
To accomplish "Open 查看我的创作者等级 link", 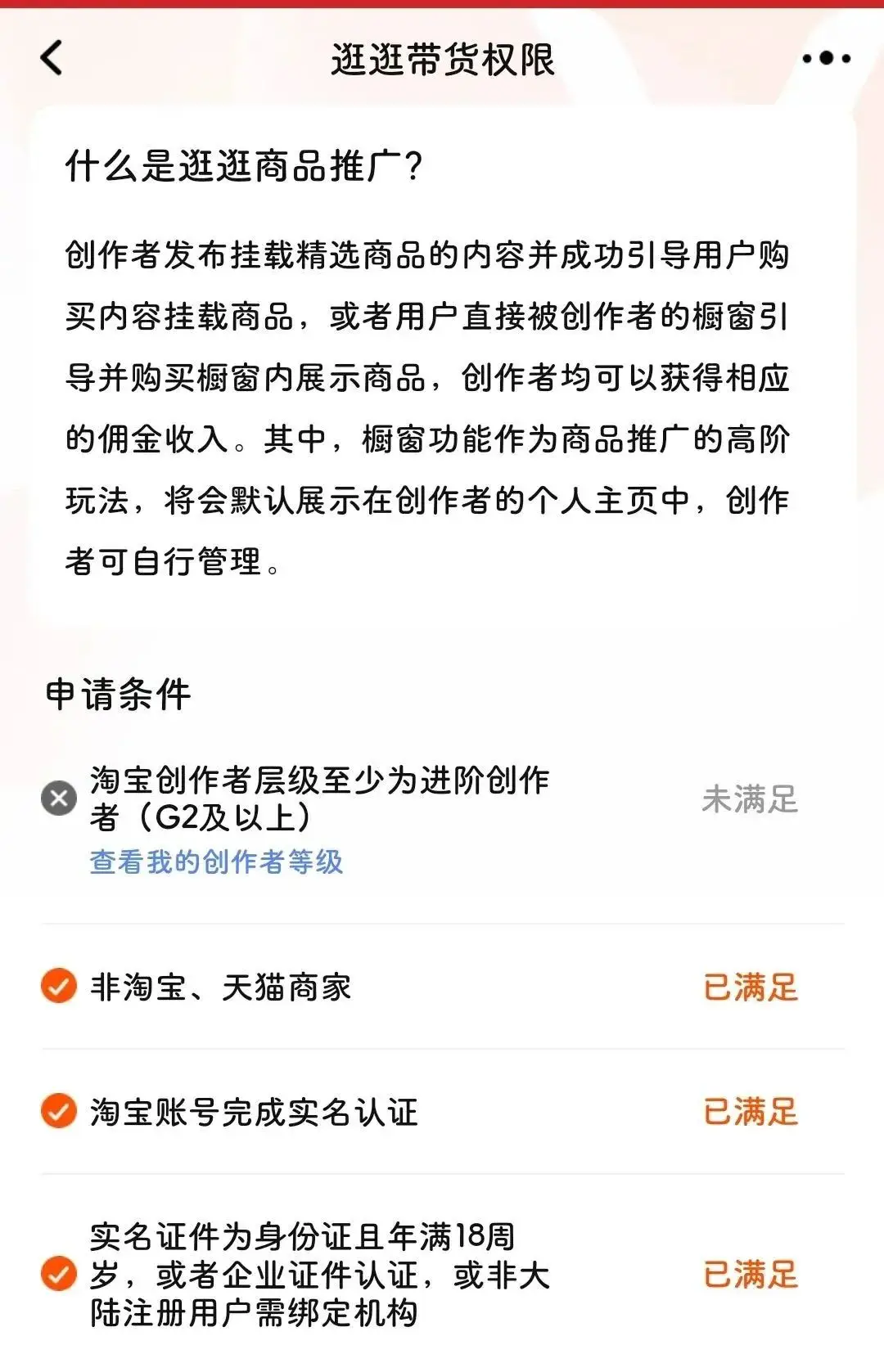I will (217, 861).
